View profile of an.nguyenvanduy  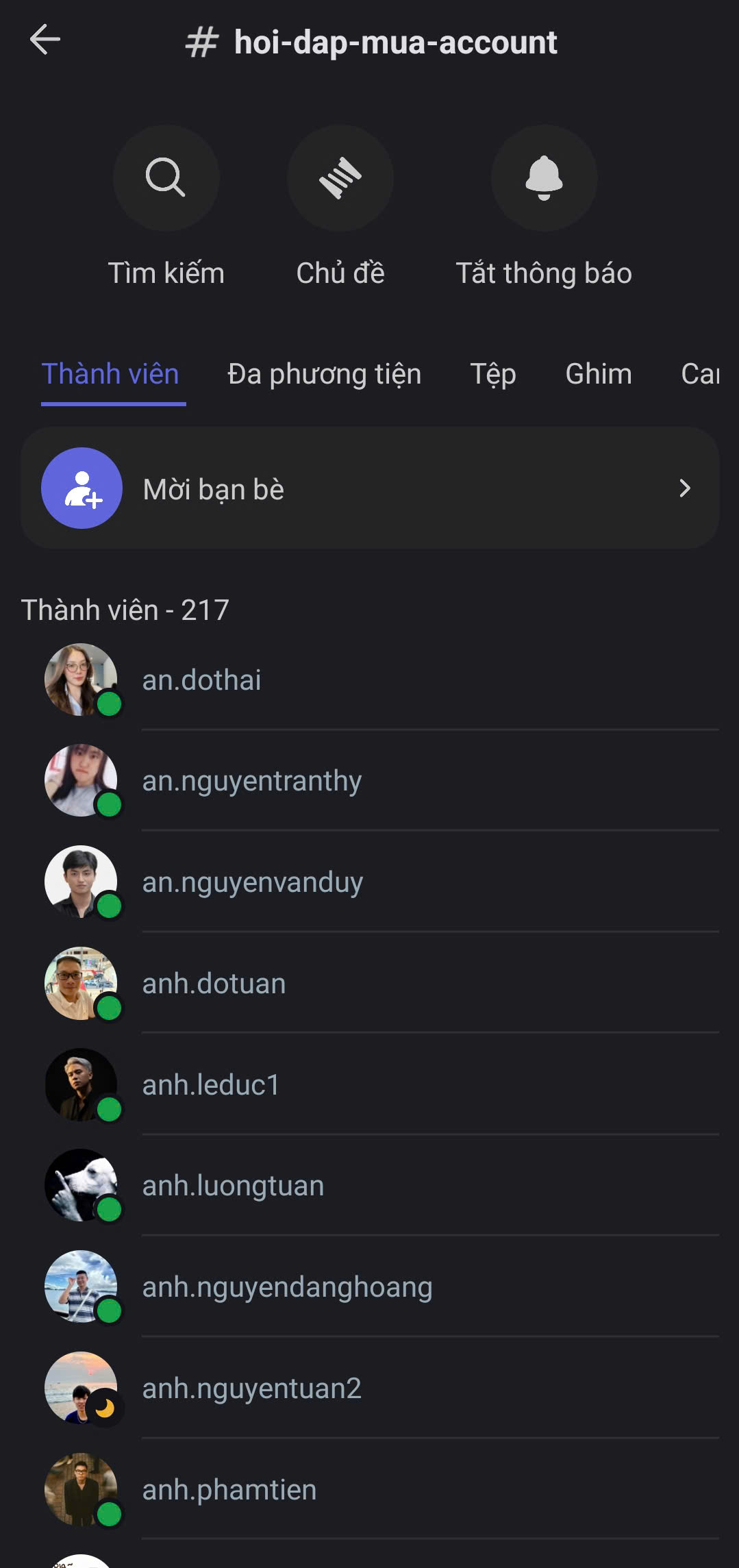[x=252, y=882]
